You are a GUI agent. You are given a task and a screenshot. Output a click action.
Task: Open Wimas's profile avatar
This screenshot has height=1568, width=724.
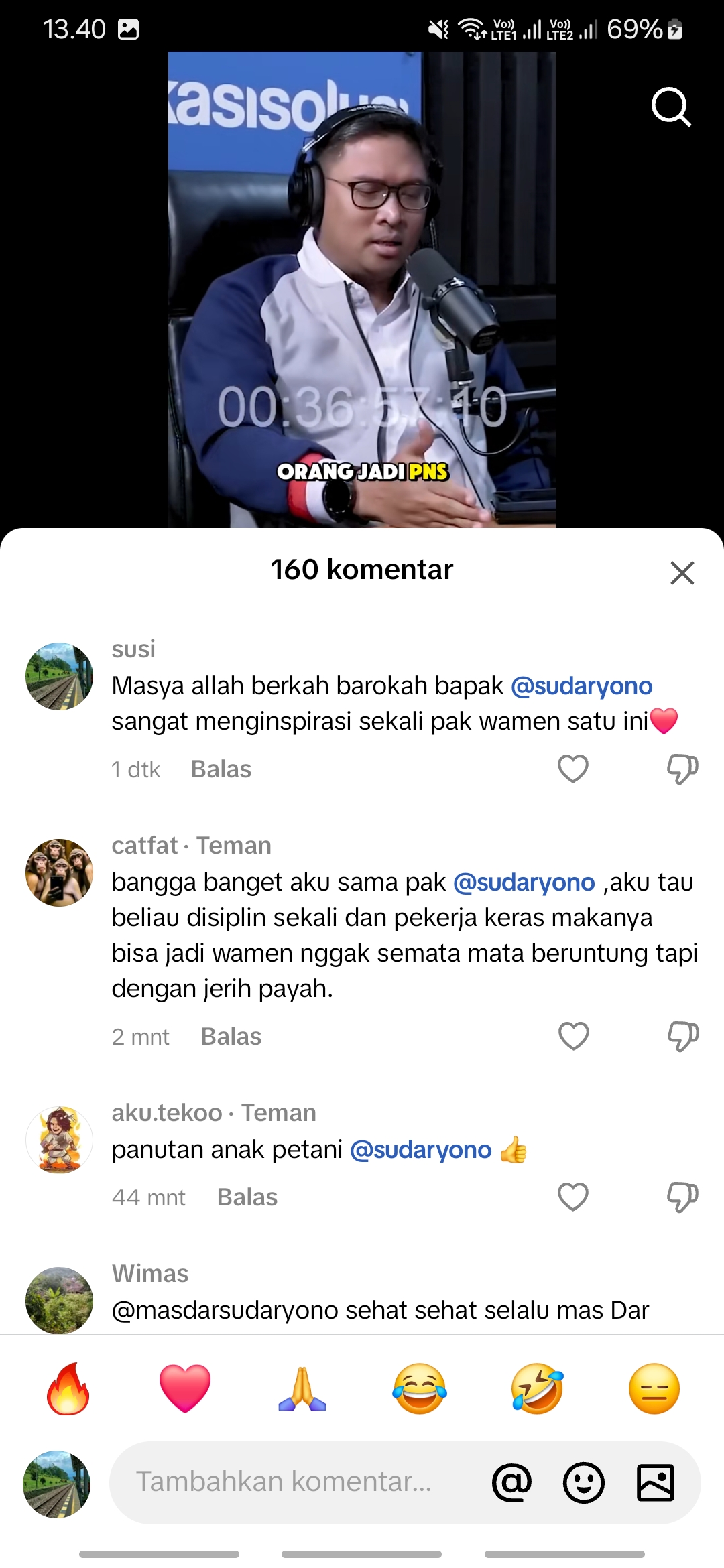tap(59, 1300)
